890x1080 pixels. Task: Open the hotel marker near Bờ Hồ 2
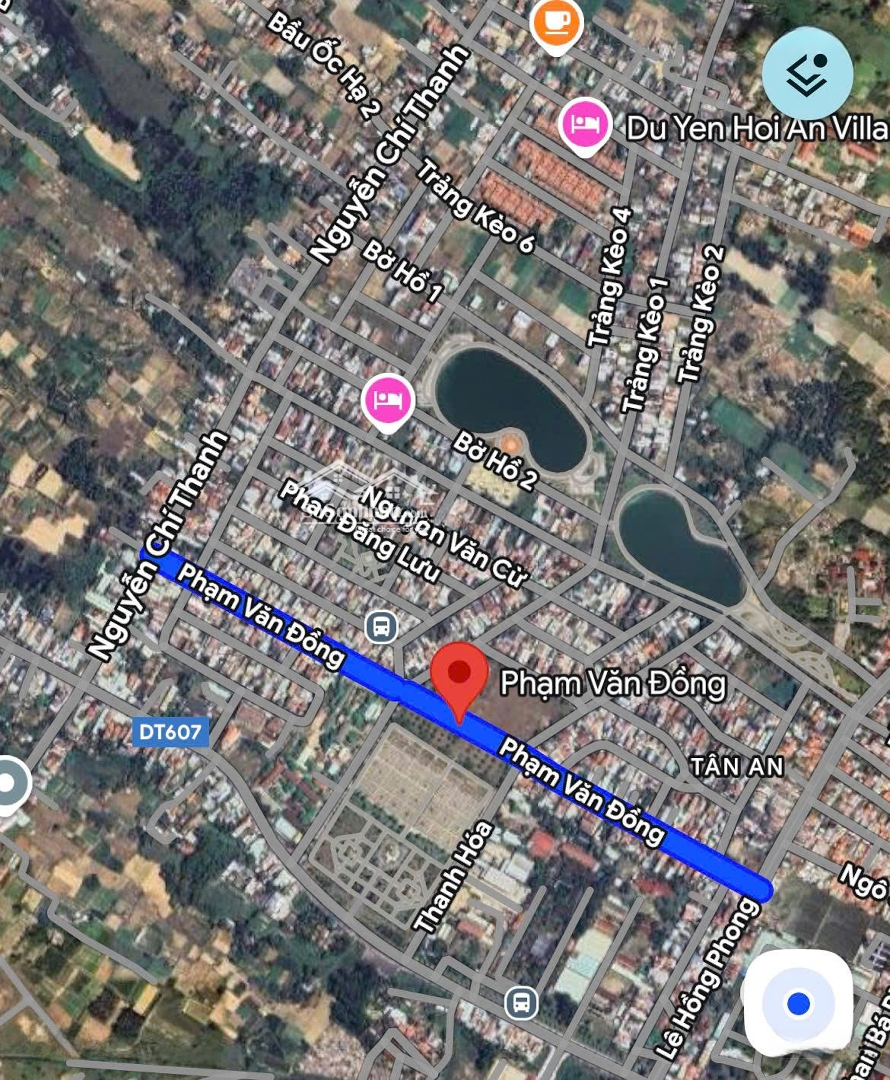(x=388, y=401)
